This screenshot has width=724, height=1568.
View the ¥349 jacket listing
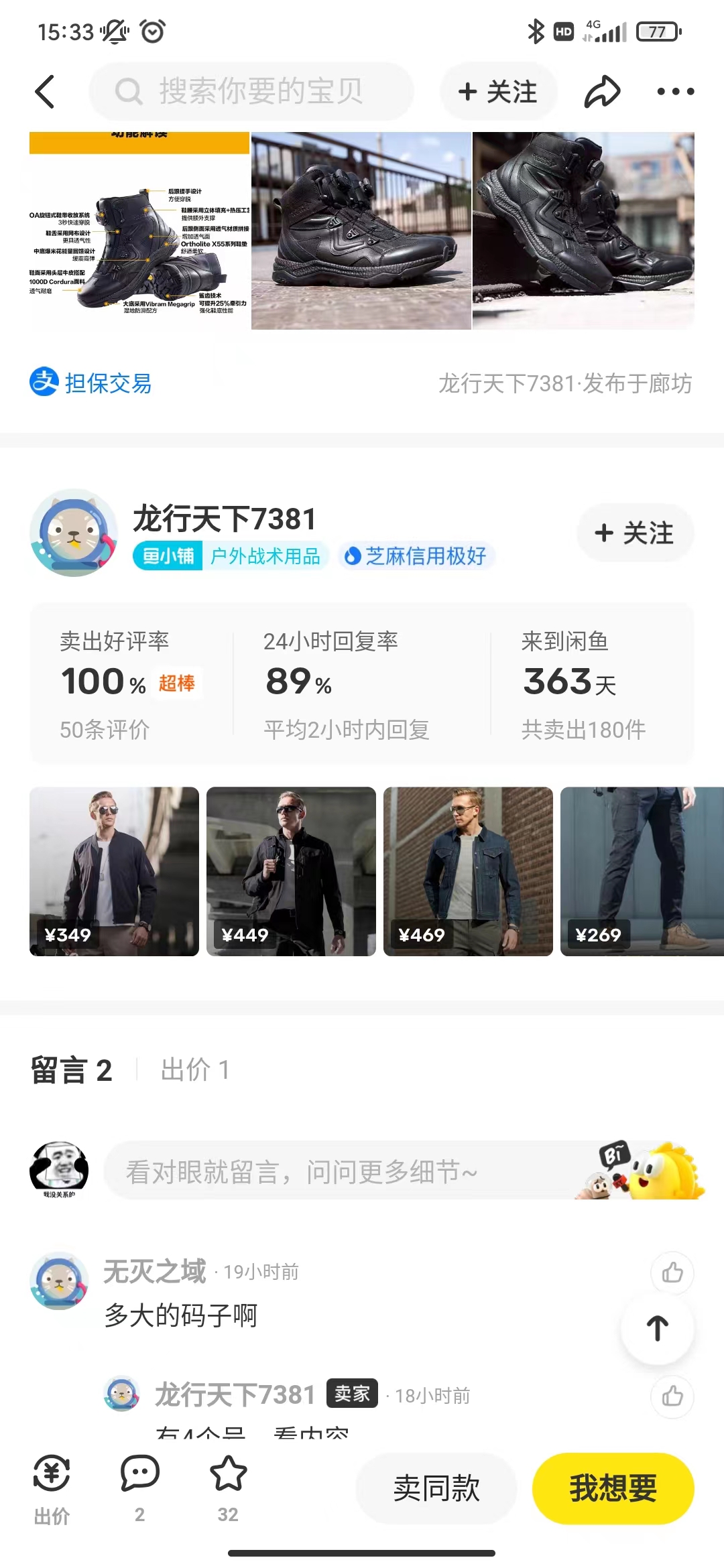click(114, 871)
